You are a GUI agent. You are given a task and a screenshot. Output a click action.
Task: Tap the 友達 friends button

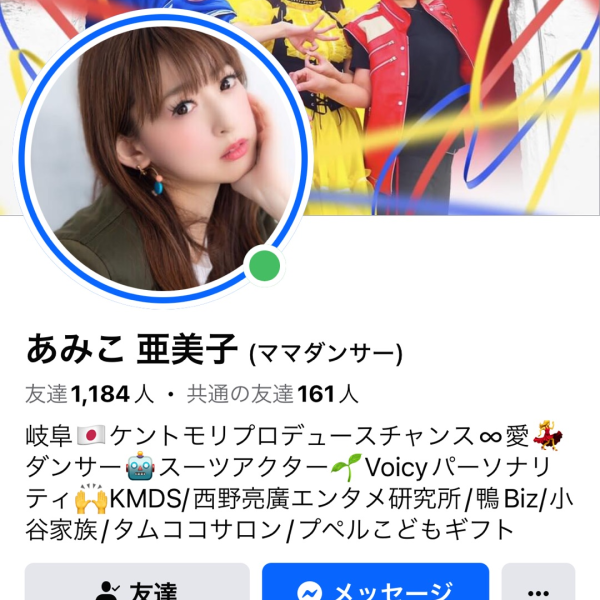[x=137, y=588]
